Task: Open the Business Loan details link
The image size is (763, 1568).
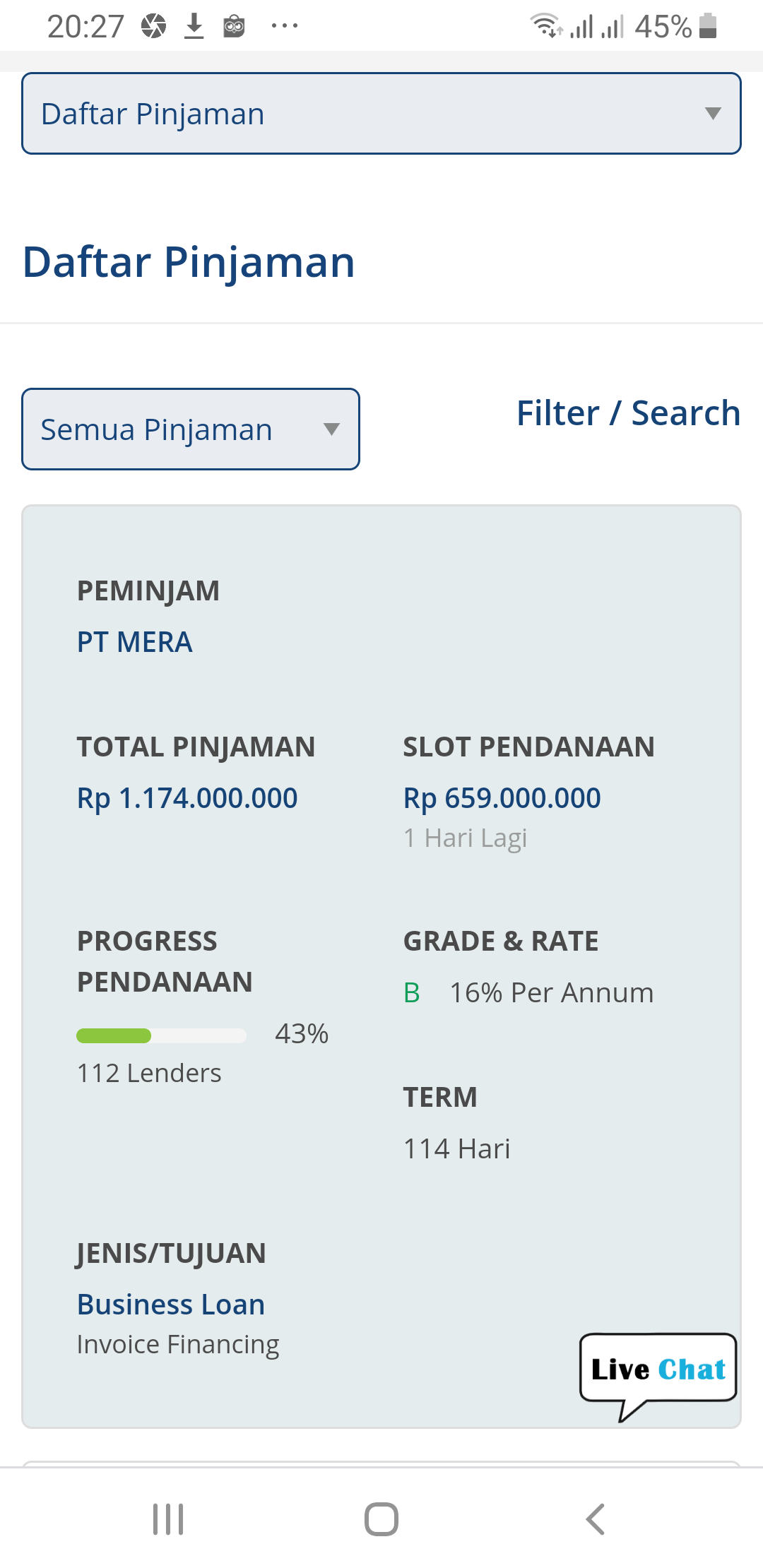Action: (170, 1305)
